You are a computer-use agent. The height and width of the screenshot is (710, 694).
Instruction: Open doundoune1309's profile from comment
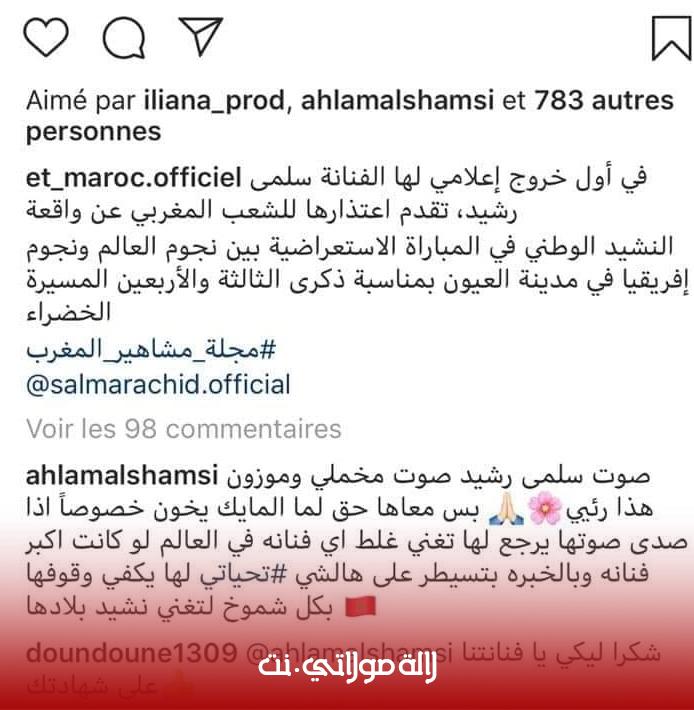tap(129, 654)
